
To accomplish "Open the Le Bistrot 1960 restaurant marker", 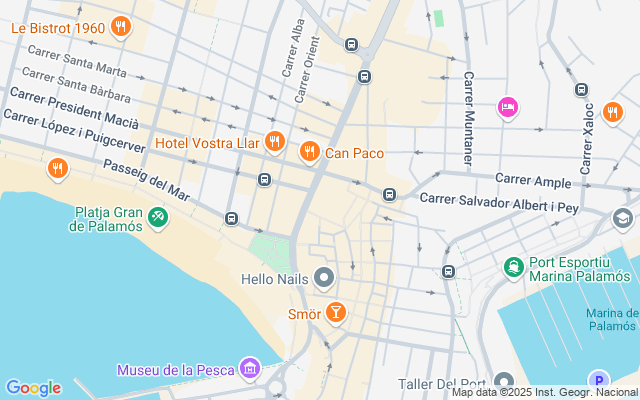I will 120,27.
